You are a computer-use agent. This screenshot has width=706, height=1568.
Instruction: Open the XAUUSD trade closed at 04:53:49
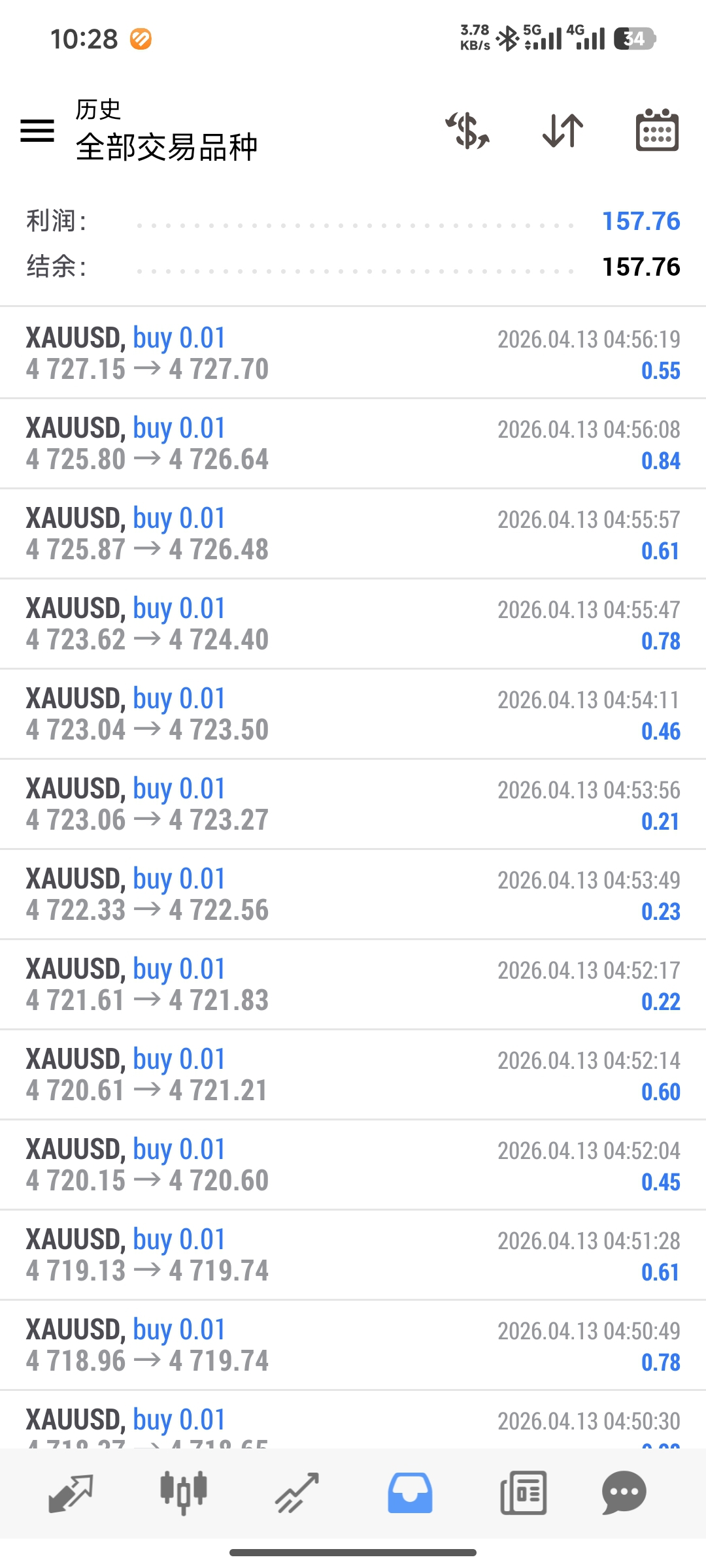pyautogui.click(x=353, y=894)
